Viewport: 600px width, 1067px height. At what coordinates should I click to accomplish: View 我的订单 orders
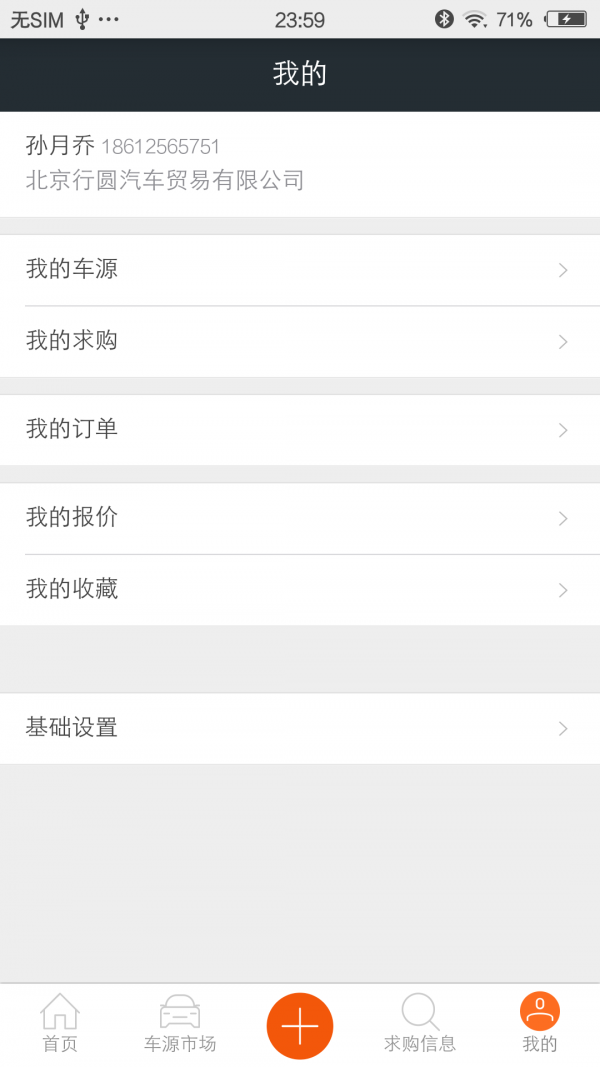300,430
